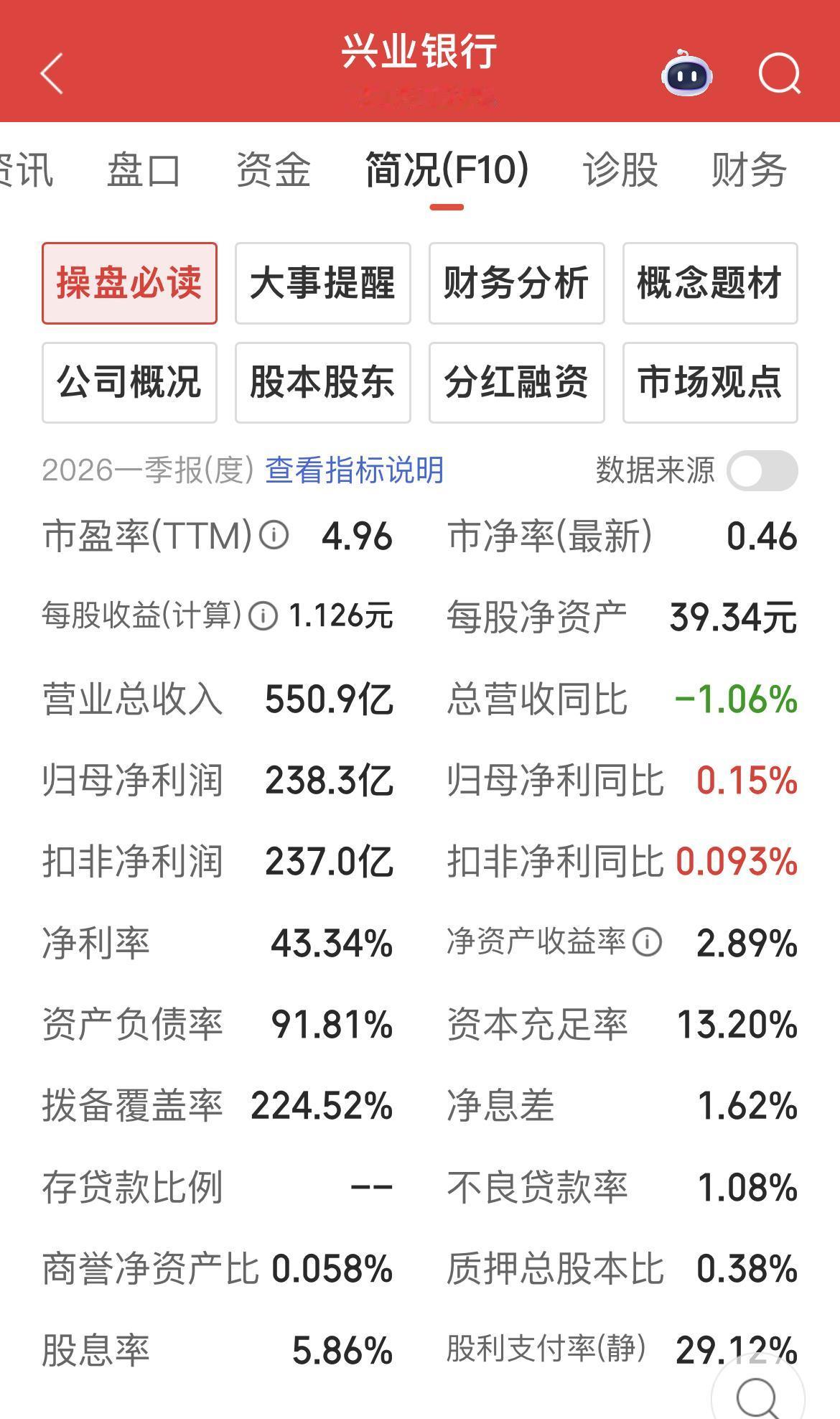This screenshot has width=840, height=1419.
Task: View 股本股东 details
Action: [x=322, y=383]
